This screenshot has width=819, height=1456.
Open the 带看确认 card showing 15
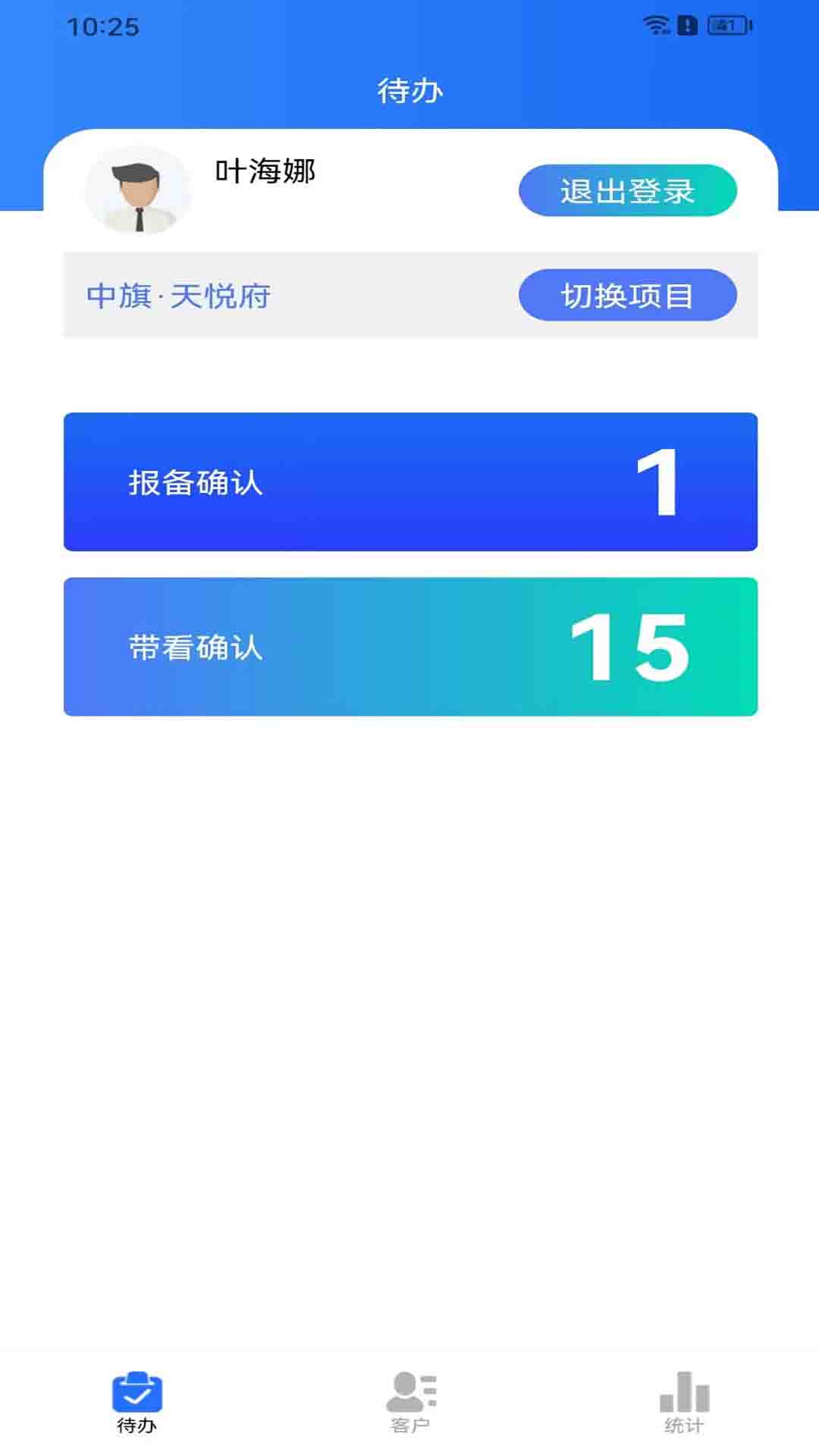(409, 645)
